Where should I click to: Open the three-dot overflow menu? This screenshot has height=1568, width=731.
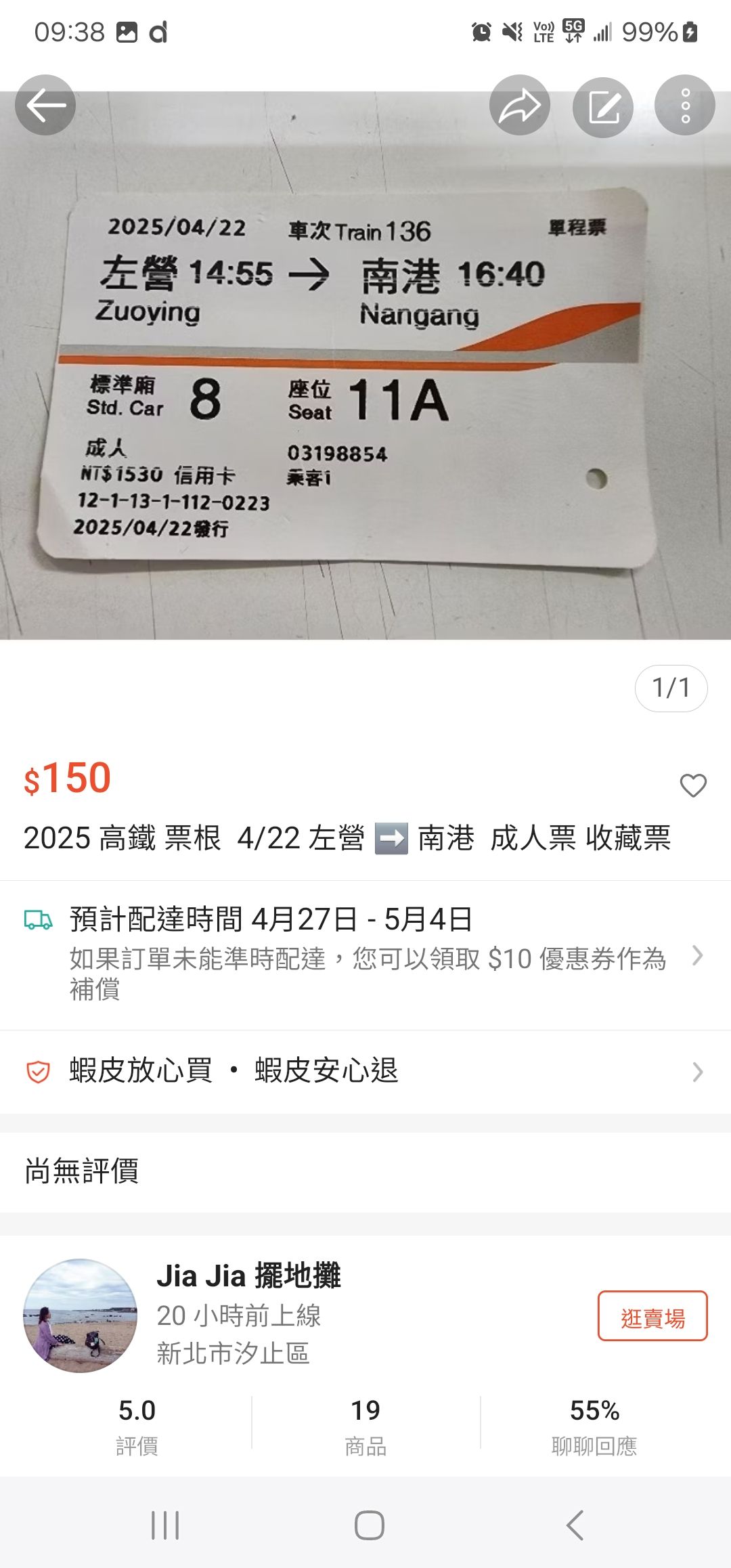coord(685,105)
